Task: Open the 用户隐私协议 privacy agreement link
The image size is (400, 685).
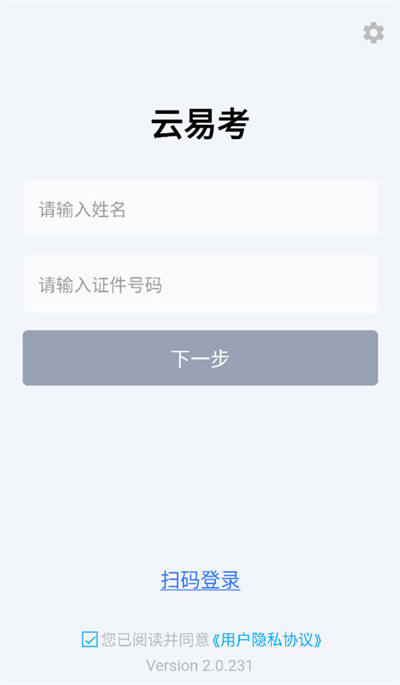Action: coord(267,640)
